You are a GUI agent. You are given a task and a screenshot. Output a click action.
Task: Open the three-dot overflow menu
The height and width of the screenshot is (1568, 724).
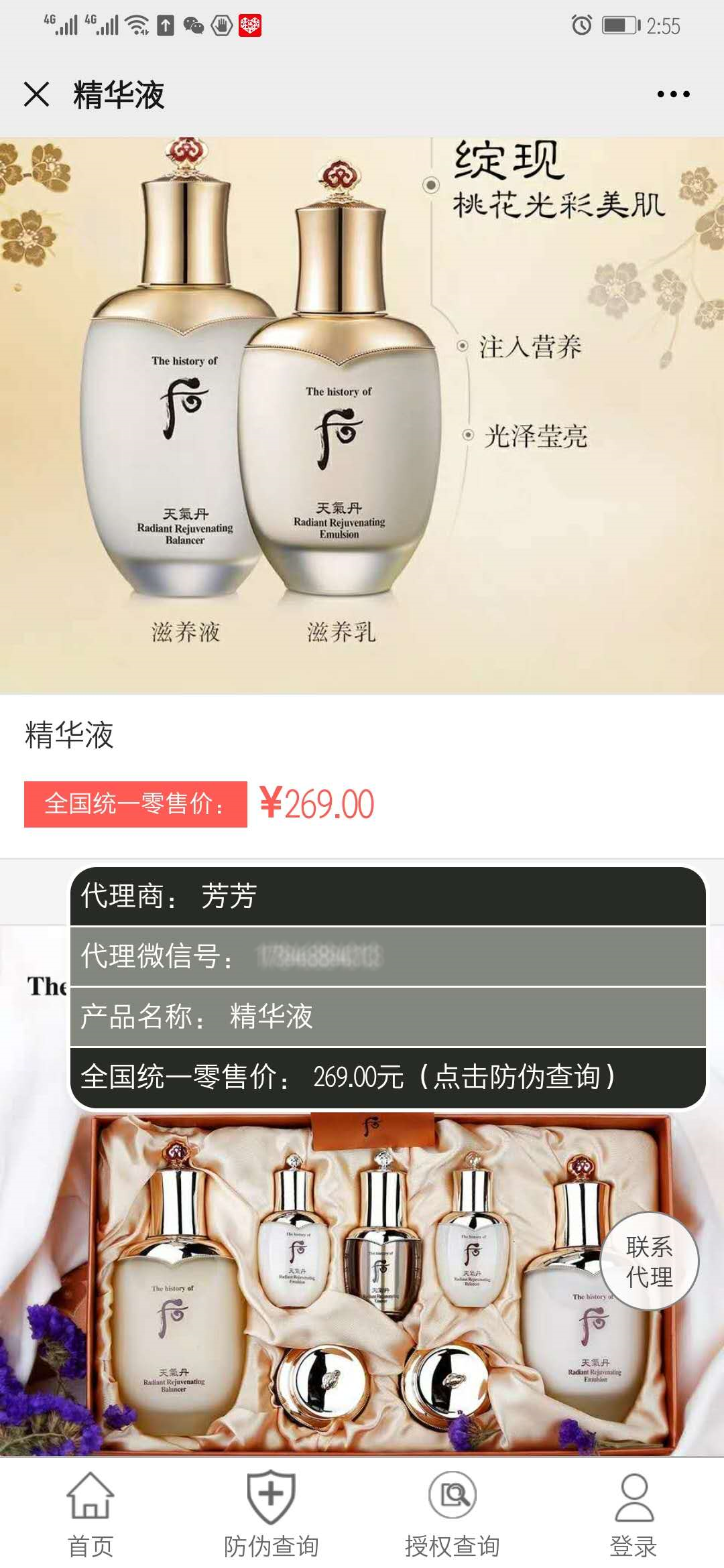click(673, 94)
